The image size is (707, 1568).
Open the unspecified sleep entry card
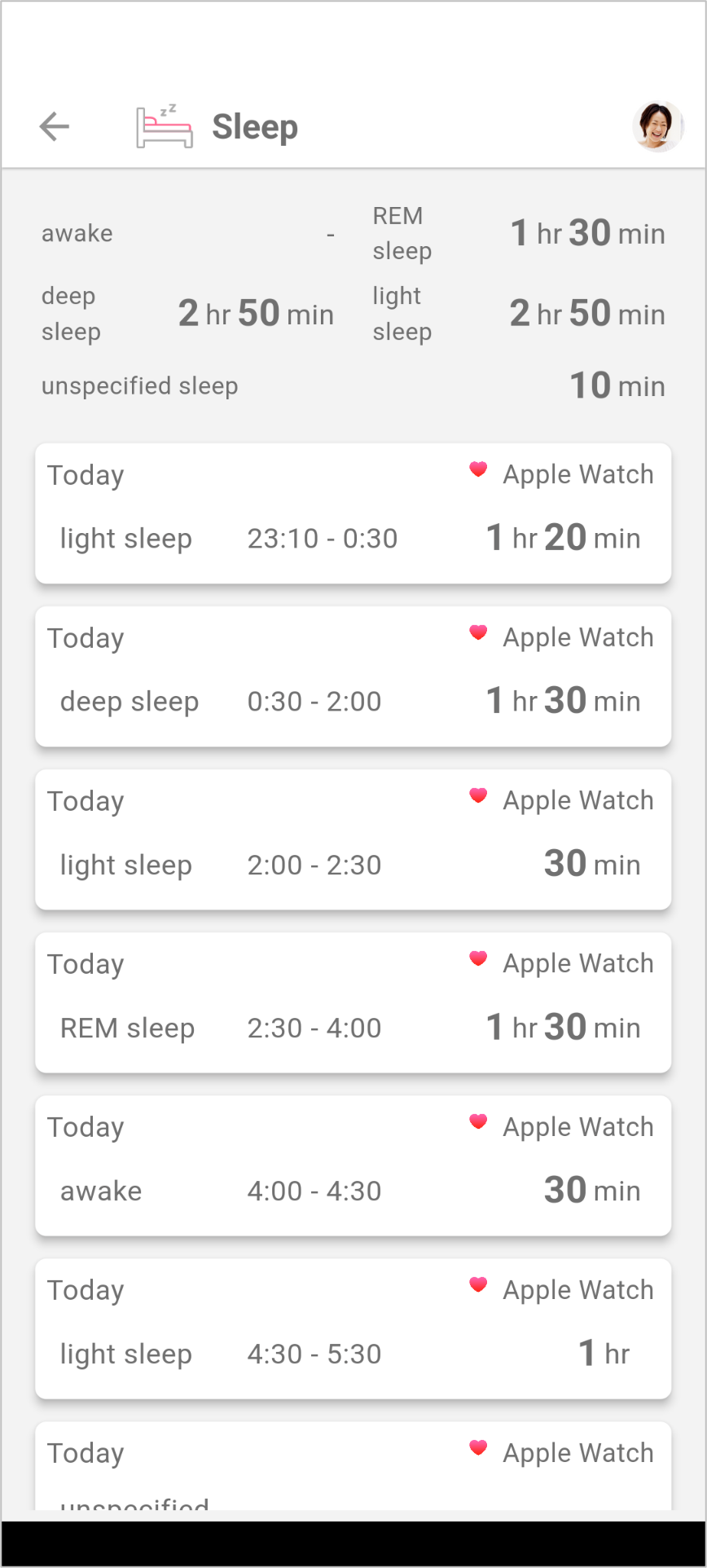[353, 1466]
